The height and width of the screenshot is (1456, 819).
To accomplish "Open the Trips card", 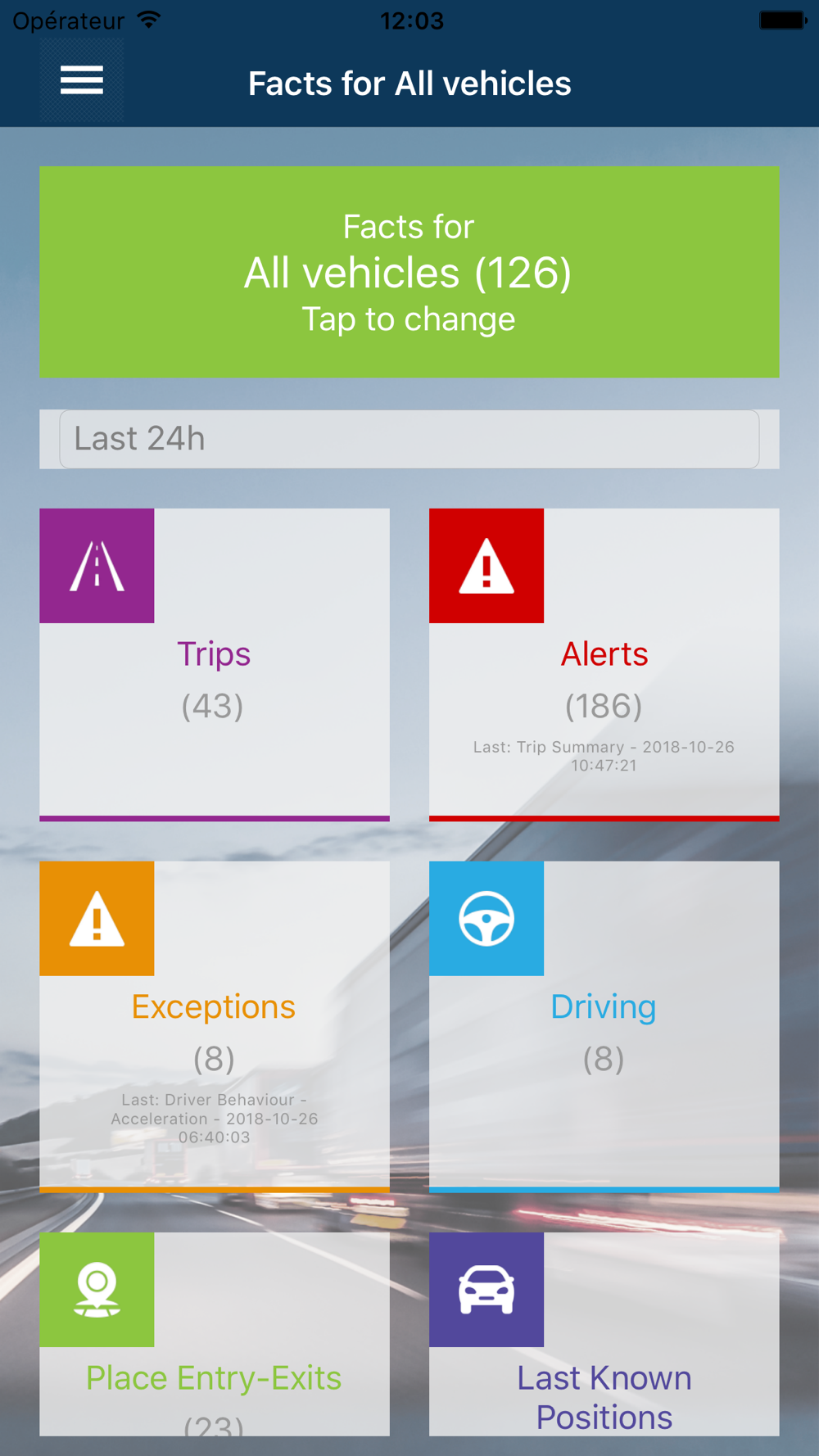I will click(x=214, y=663).
